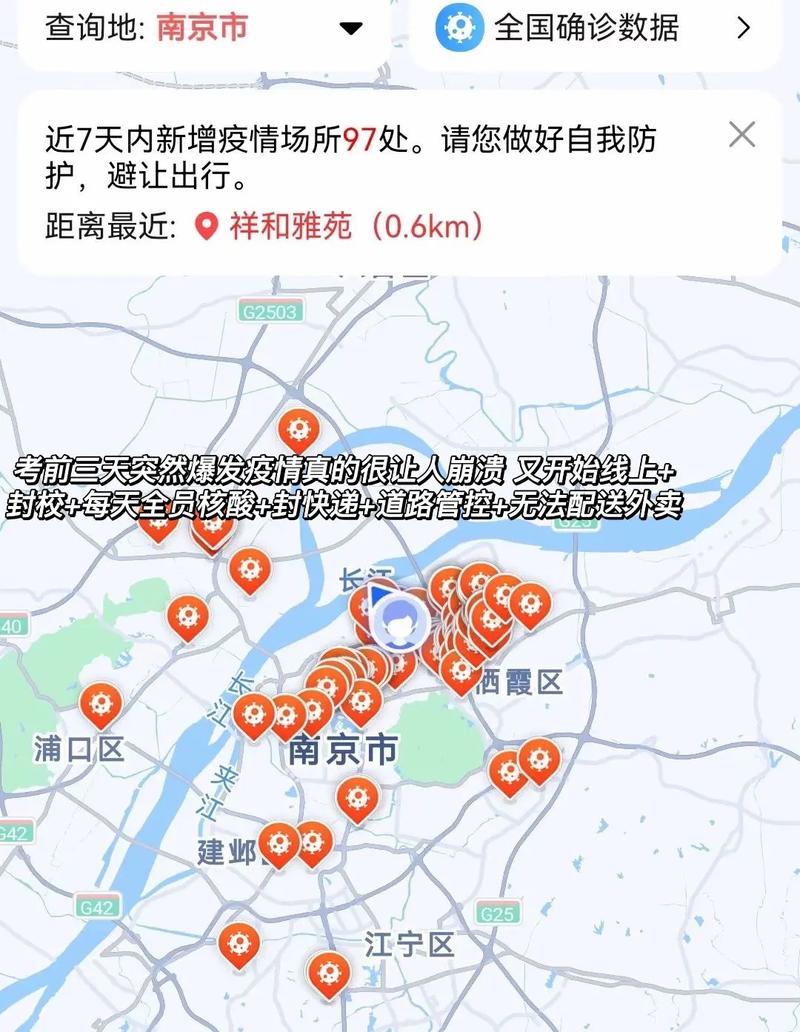Screen dimensions: 800x1032
Task: Click the blue virus icon beside 全国确诊数据
Action: point(459,27)
